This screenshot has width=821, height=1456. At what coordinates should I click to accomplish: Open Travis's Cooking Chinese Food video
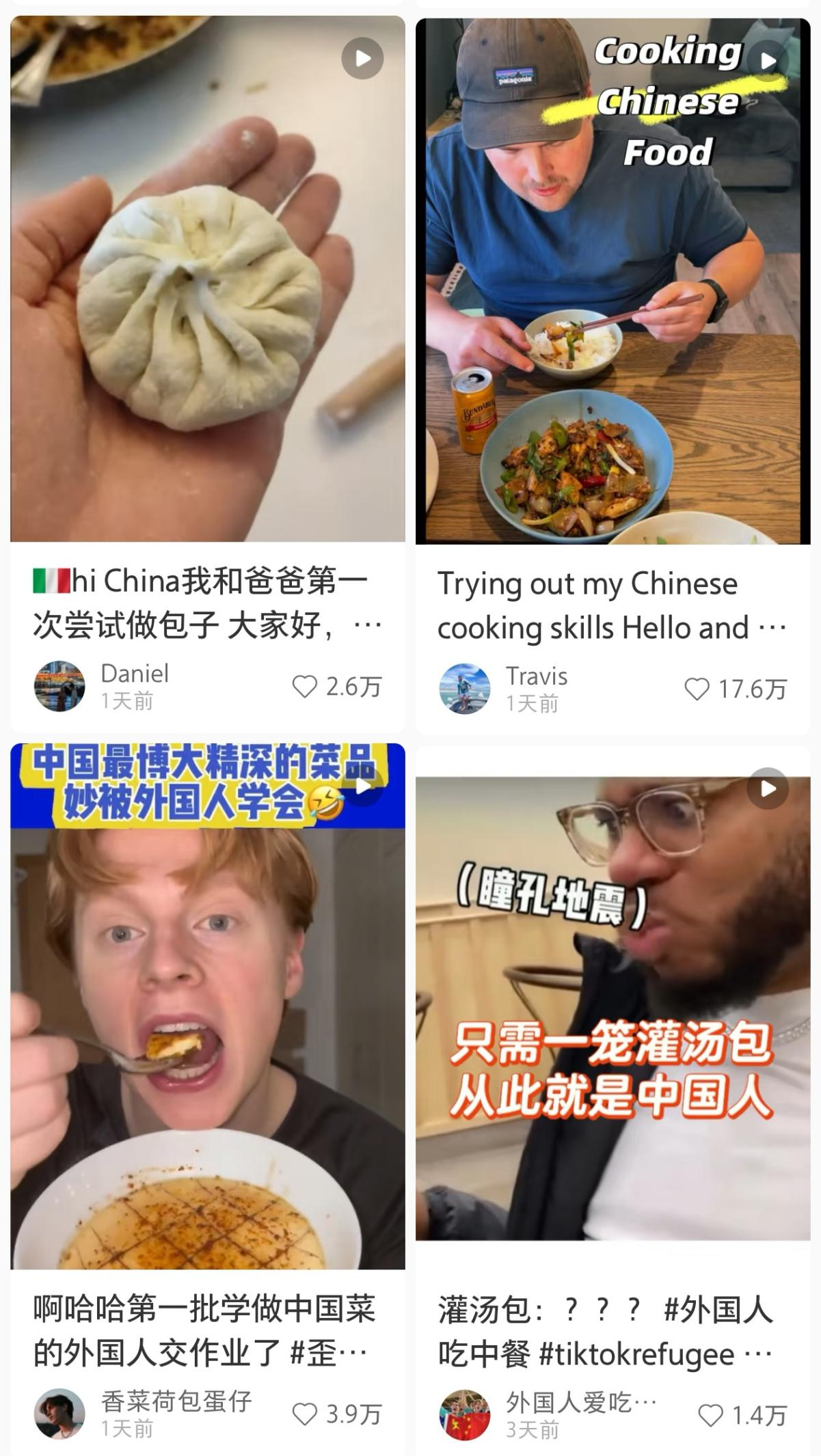pos(613,280)
